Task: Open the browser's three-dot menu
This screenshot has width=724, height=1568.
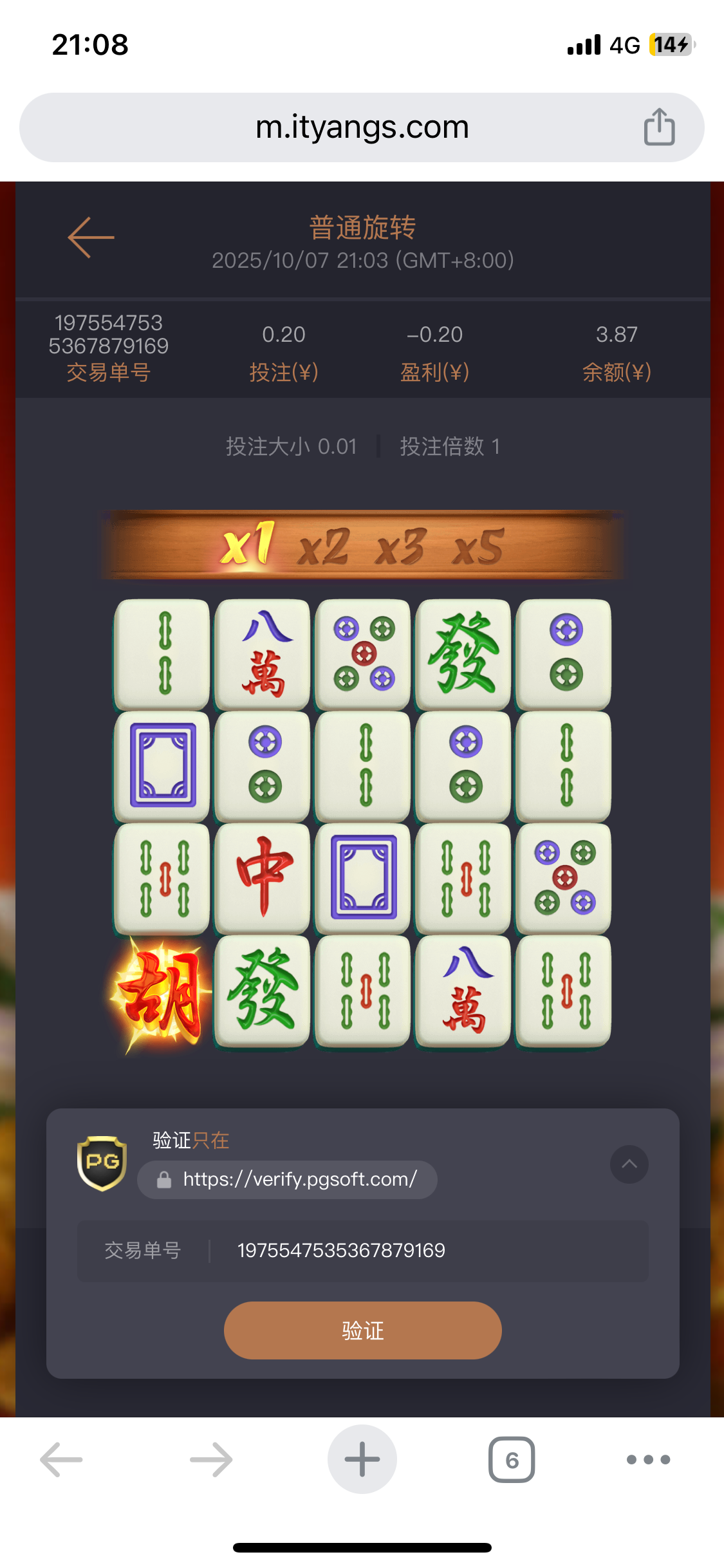Action: pyautogui.click(x=648, y=1459)
